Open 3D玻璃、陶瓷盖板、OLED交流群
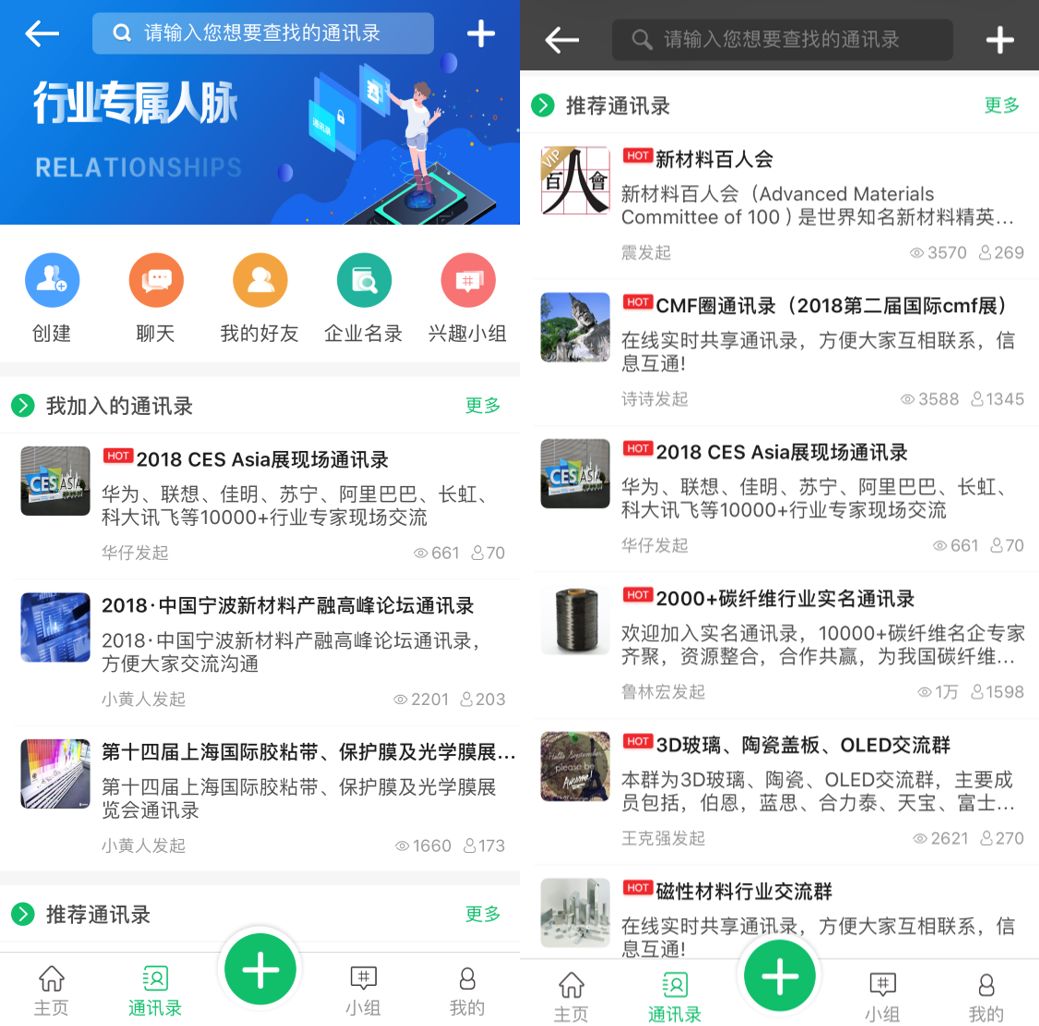 802,745
